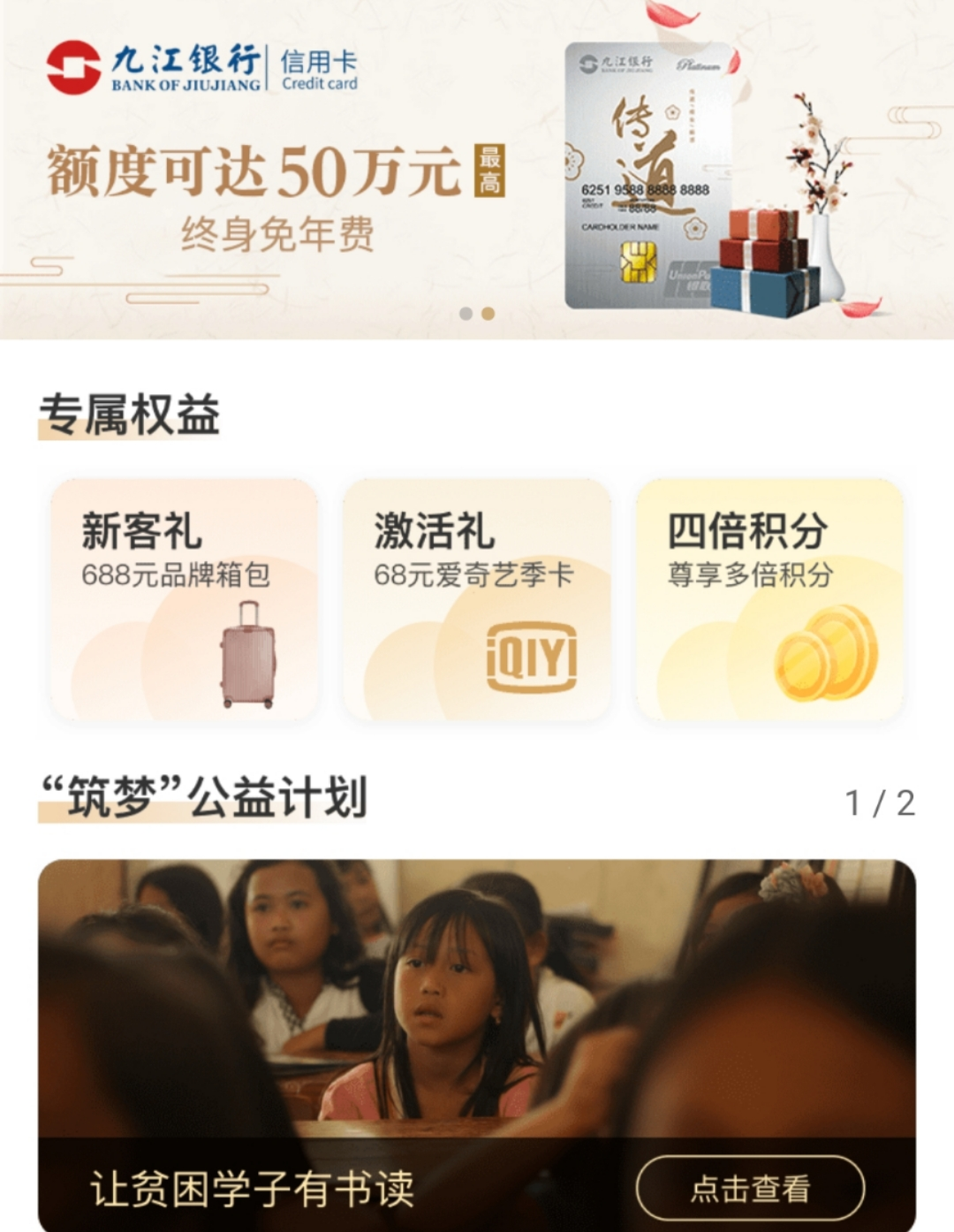Open the 四倍积分 points card
This screenshot has height=1232, width=954.
[x=769, y=599]
